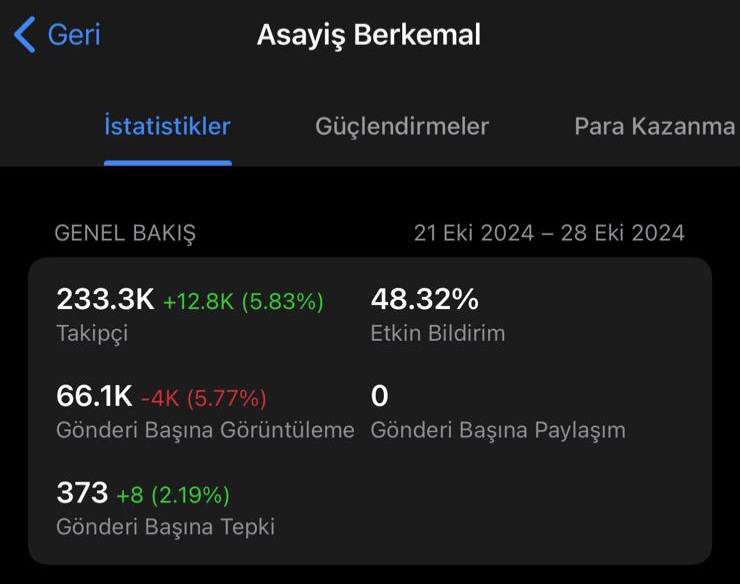Select the İstatistikler tab
The height and width of the screenshot is (584, 740).
pyautogui.click(x=168, y=126)
